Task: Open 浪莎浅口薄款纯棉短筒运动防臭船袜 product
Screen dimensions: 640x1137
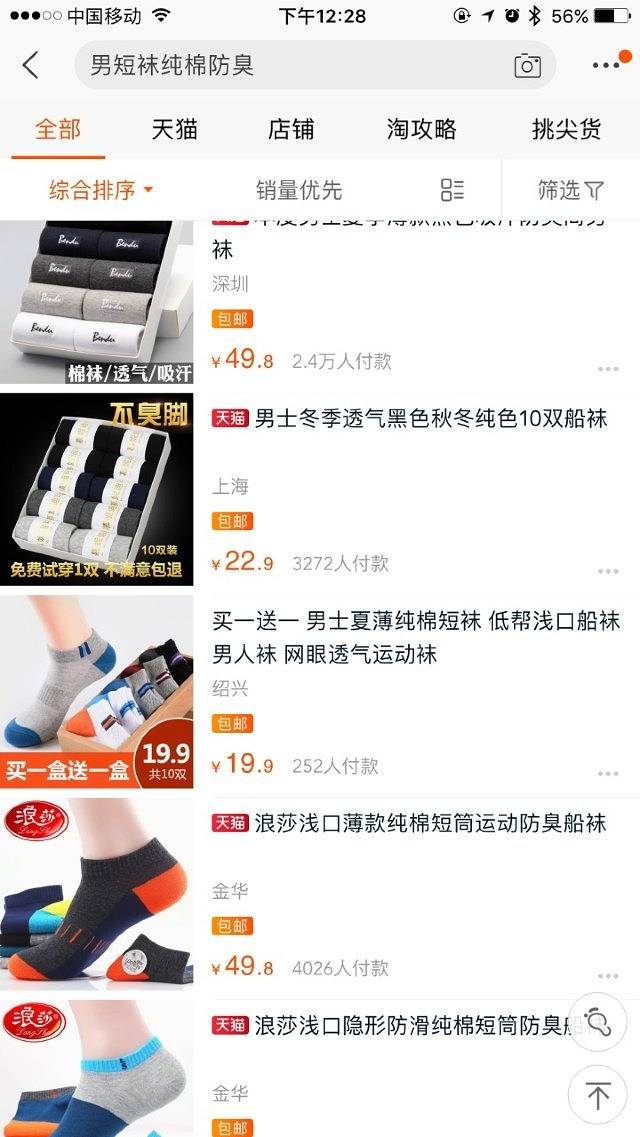Action: click(430, 823)
